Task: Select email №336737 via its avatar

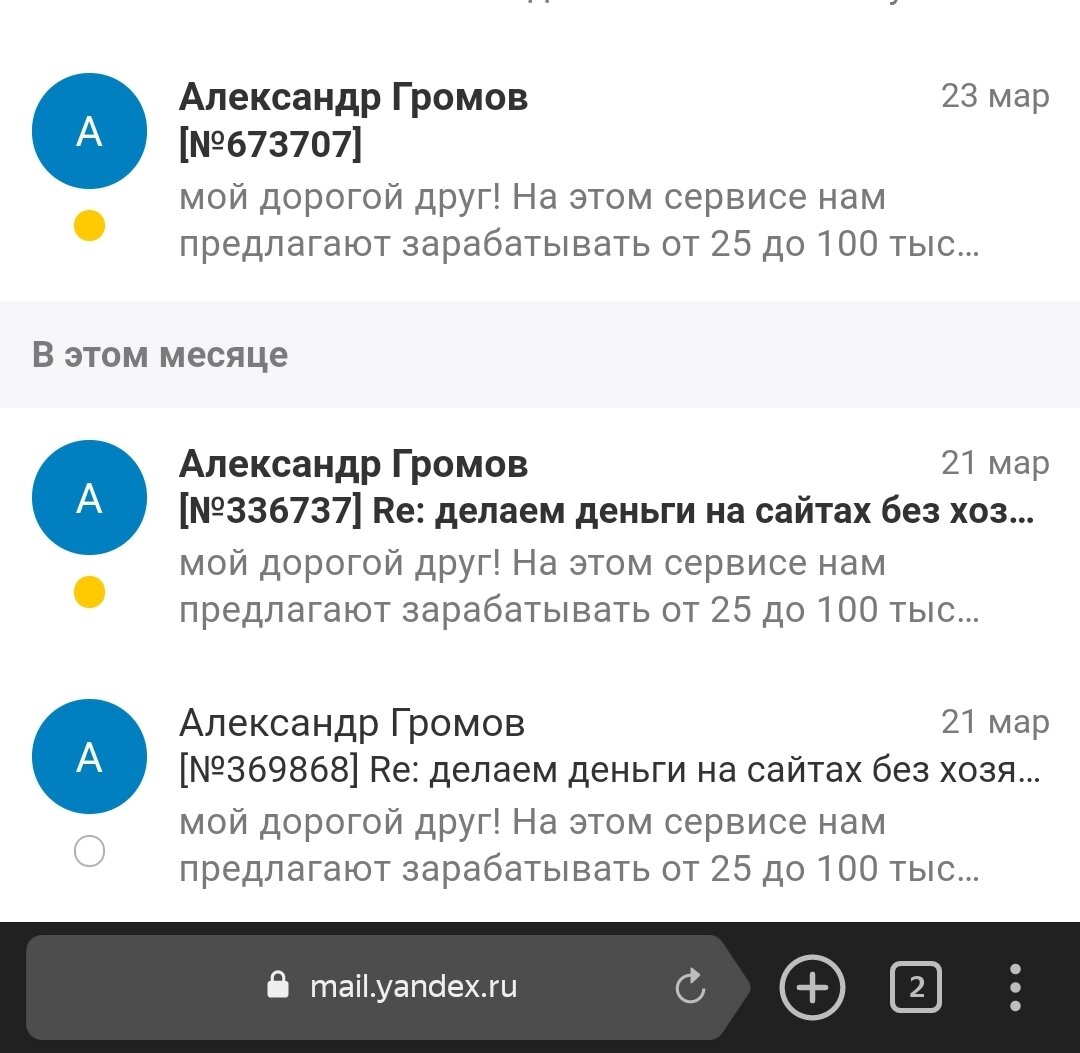Action: click(x=90, y=497)
